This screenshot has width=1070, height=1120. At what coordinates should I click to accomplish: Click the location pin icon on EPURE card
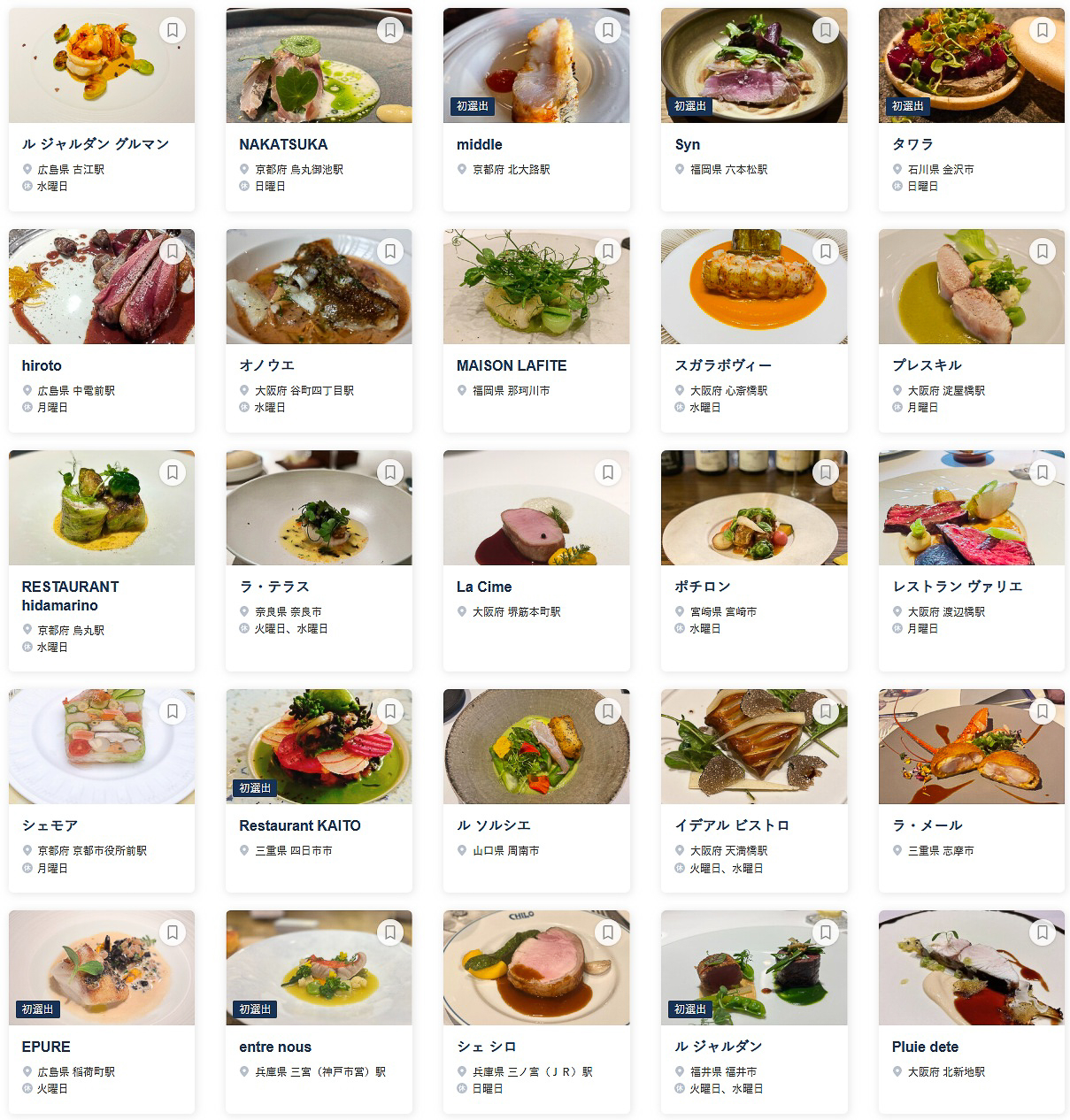click(x=25, y=1071)
